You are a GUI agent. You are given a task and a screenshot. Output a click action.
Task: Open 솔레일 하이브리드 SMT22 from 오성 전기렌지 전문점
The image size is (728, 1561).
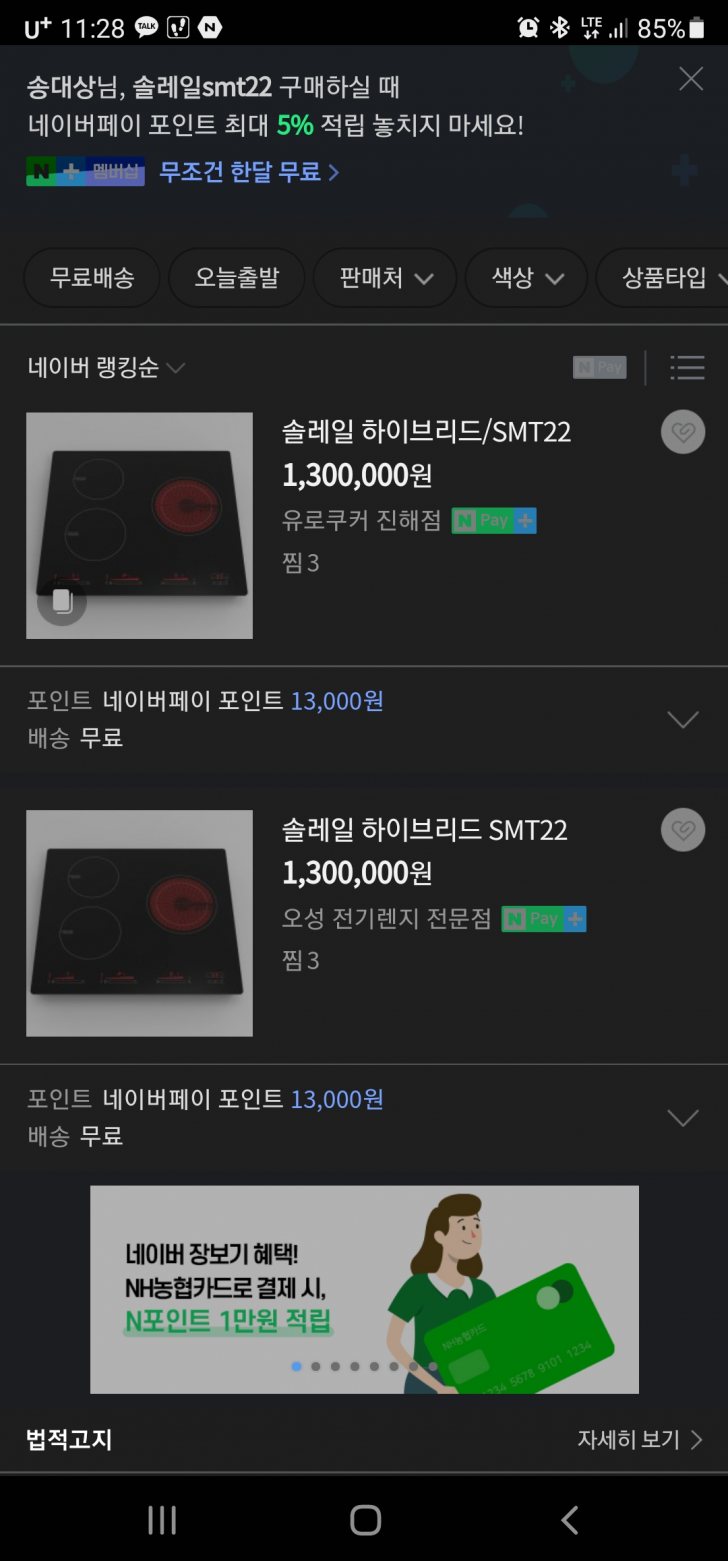tap(424, 830)
